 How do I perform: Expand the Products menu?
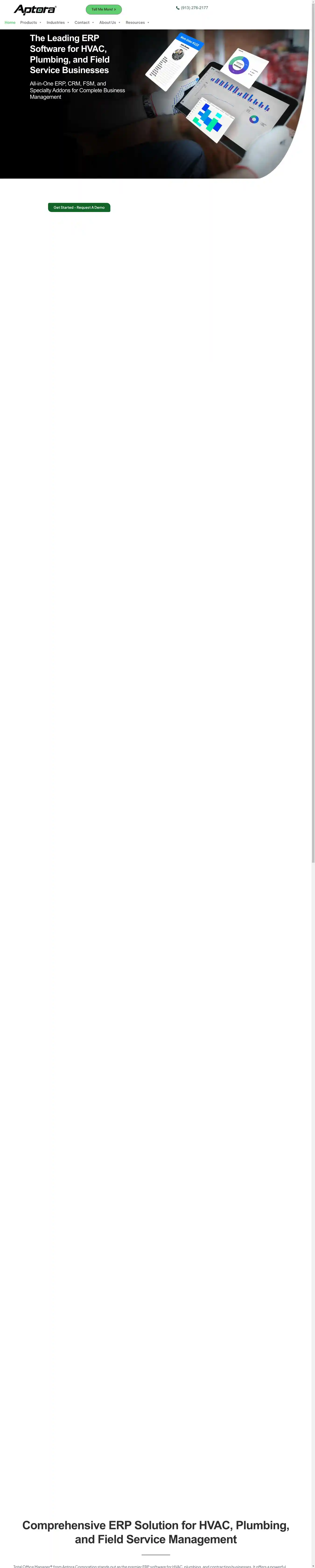30,22
